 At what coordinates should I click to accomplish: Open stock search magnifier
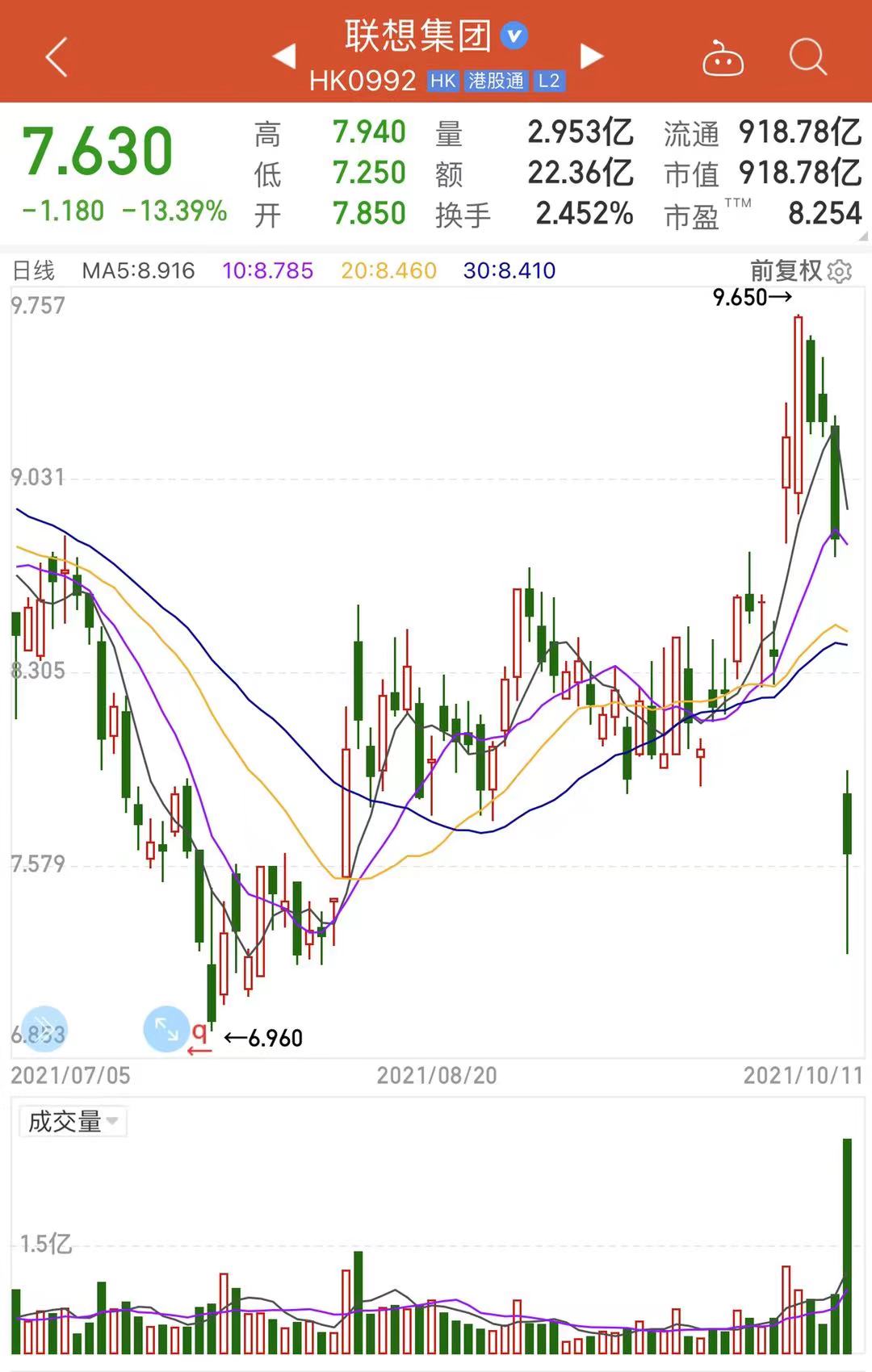(807, 57)
